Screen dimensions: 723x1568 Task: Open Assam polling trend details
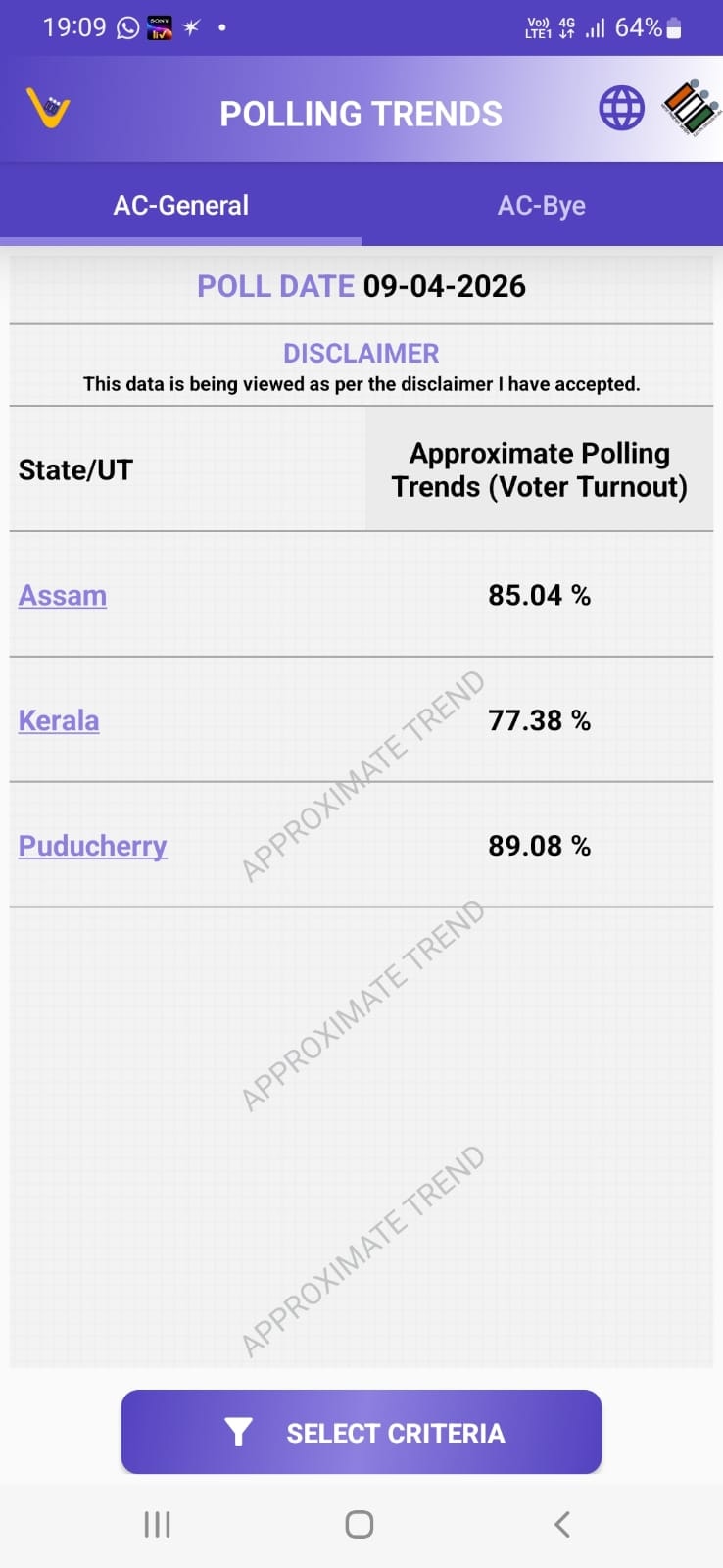point(63,595)
